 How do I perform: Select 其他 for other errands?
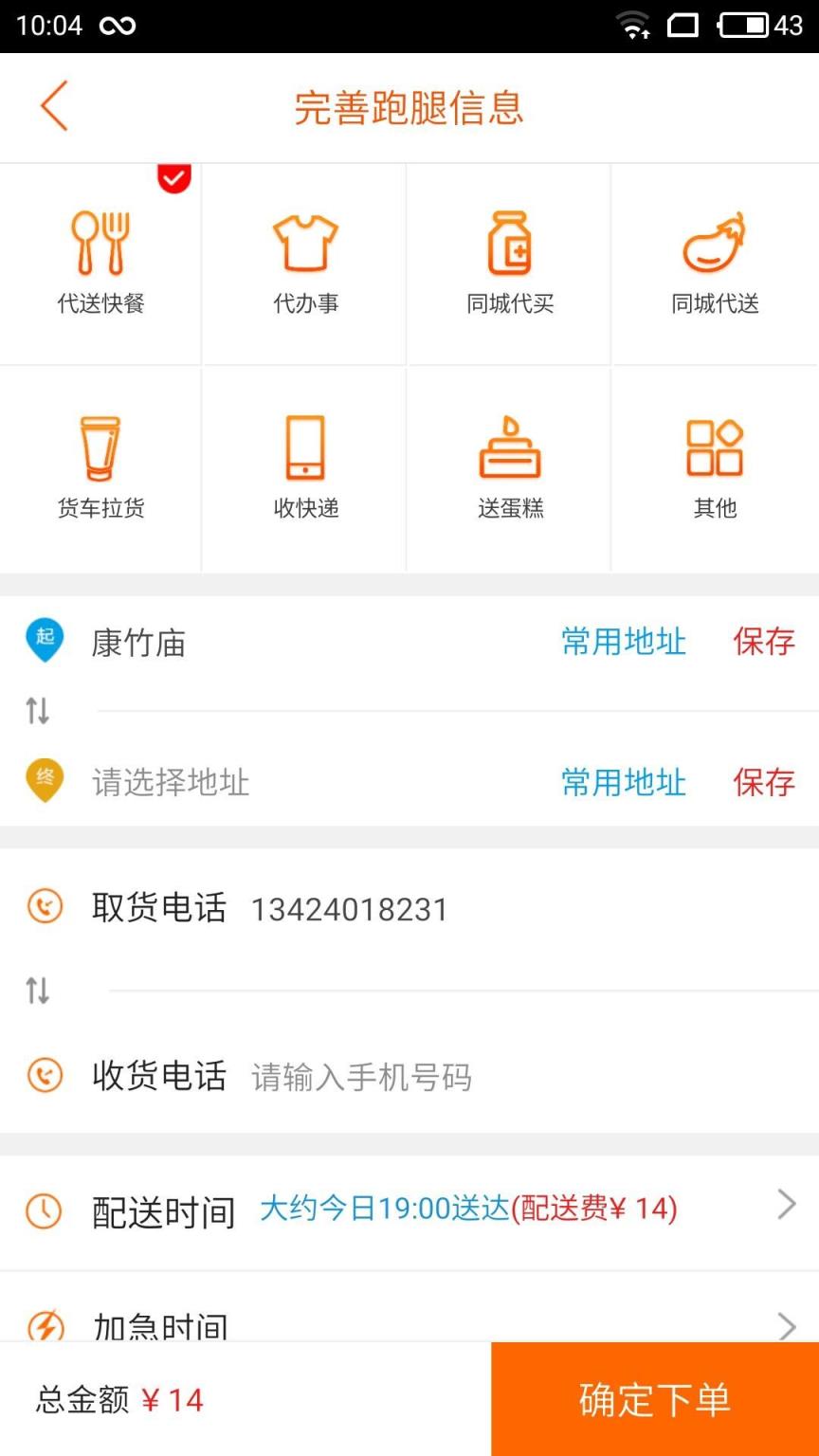pyautogui.click(x=715, y=468)
